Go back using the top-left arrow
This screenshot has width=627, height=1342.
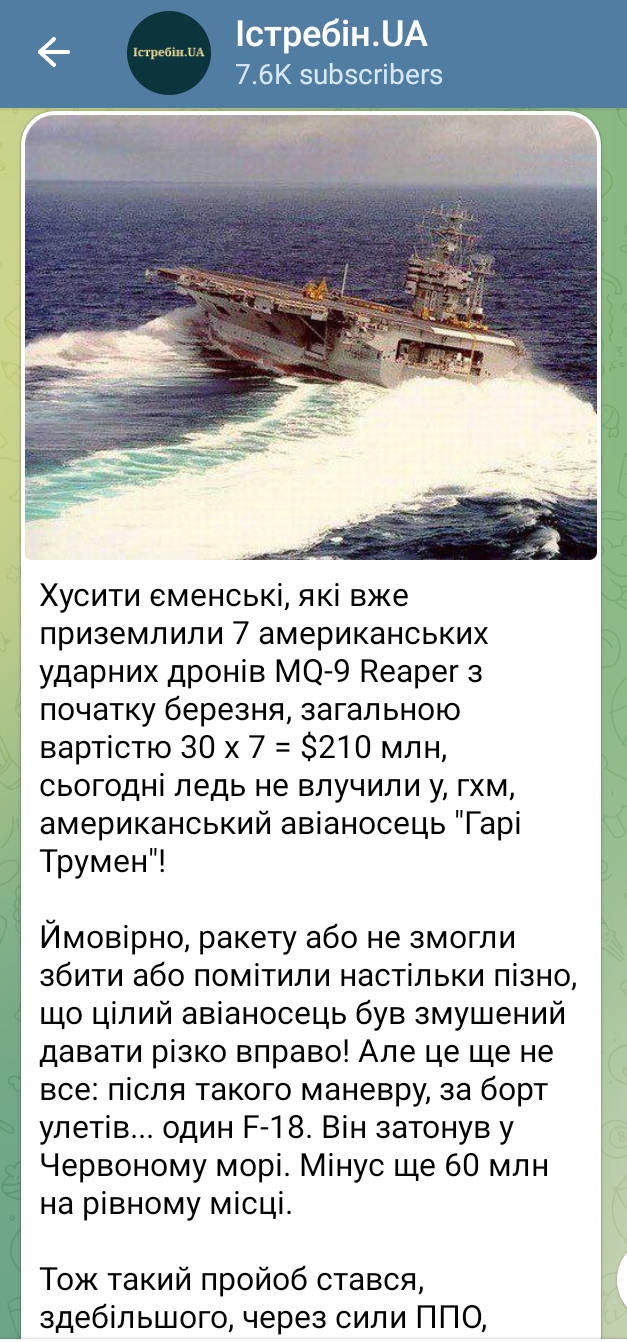pyautogui.click(x=53, y=52)
